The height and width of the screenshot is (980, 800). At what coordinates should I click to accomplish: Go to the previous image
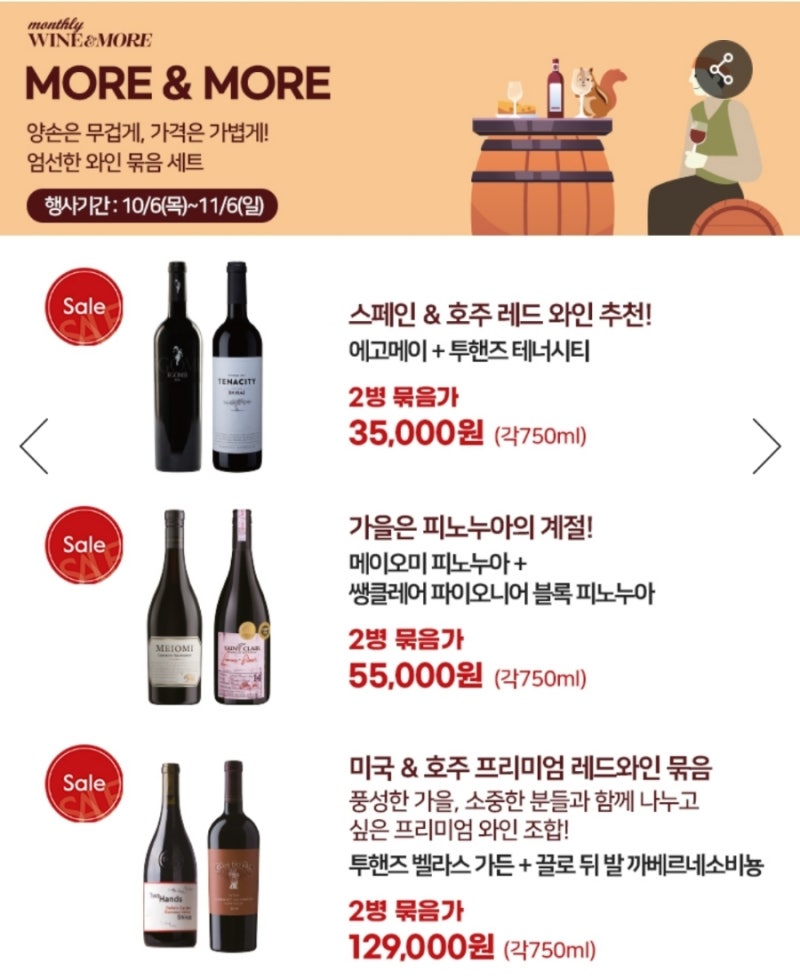click(x=34, y=446)
